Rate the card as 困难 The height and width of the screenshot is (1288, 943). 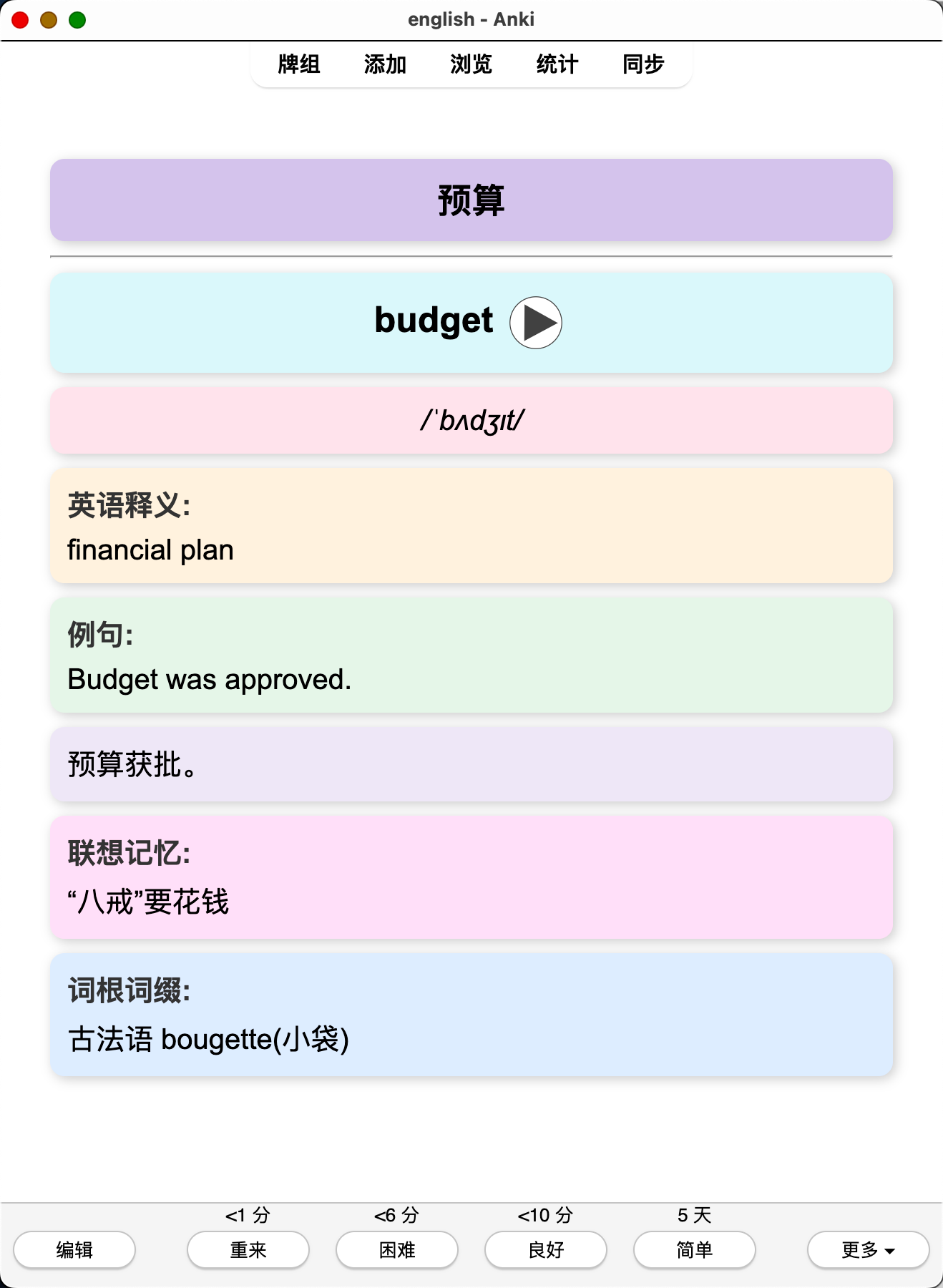[397, 1249]
